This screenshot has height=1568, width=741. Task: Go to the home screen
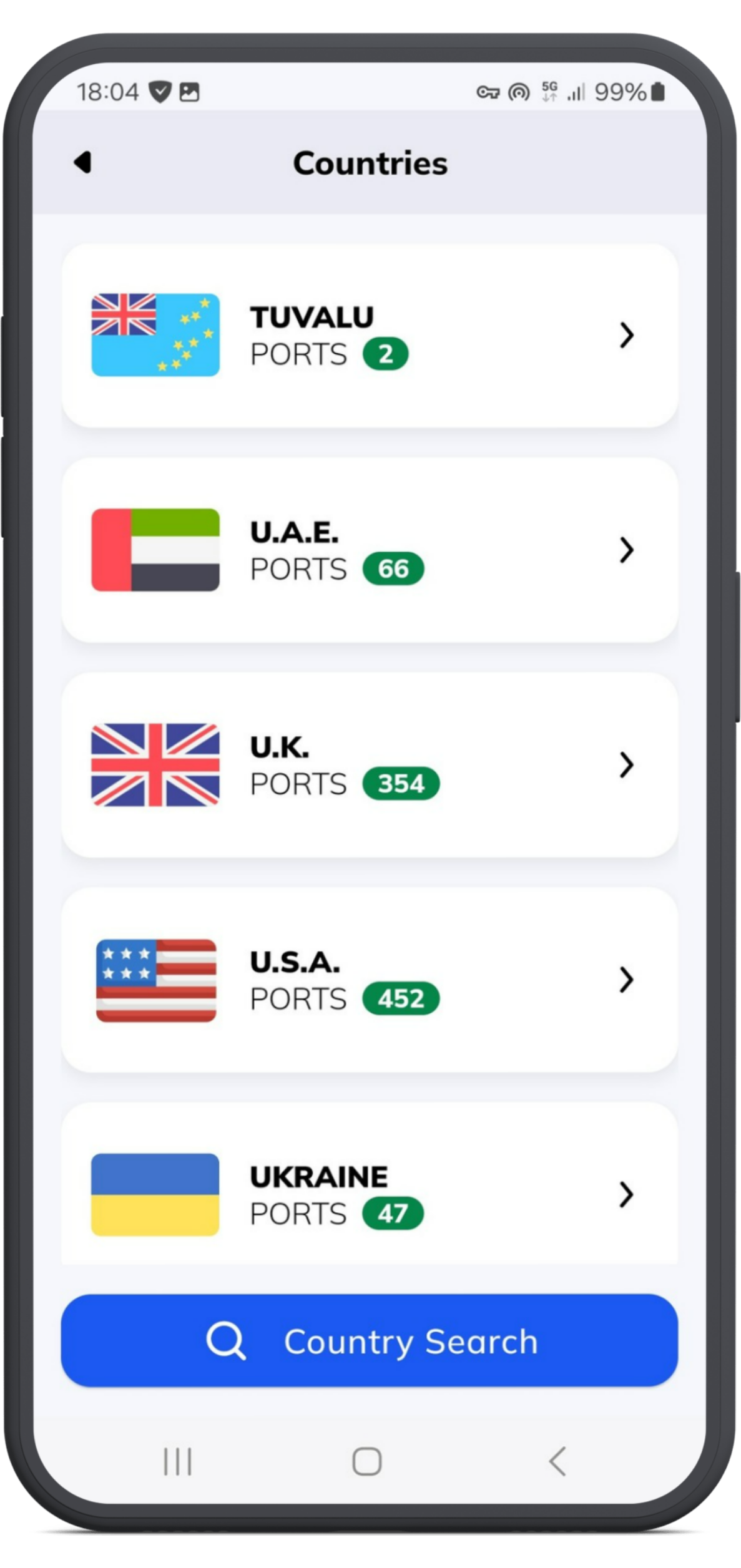(x=367, y=1462)
